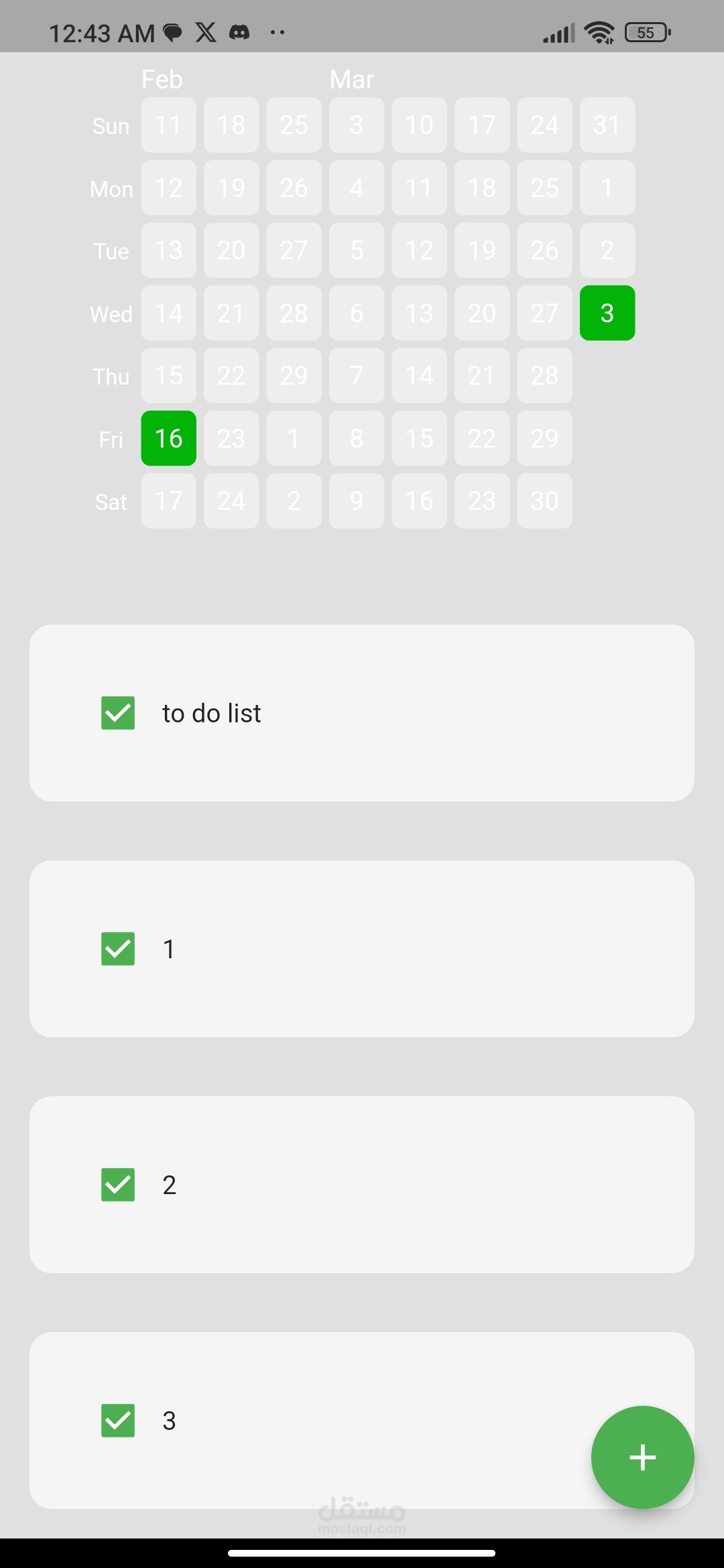Choose Tuesday 19 in the calendar

coord(482,250)
